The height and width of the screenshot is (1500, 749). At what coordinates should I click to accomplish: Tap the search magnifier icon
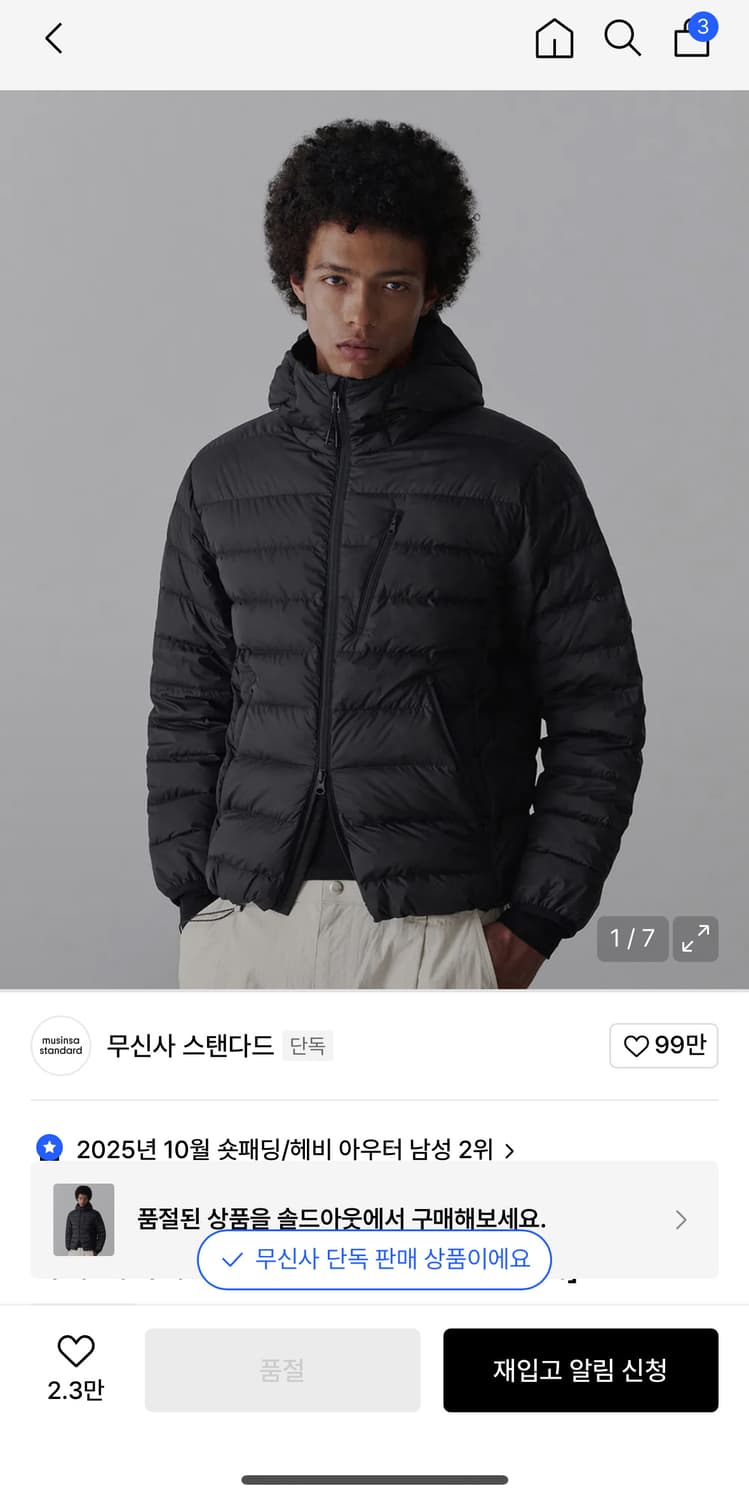pos(623,39)
